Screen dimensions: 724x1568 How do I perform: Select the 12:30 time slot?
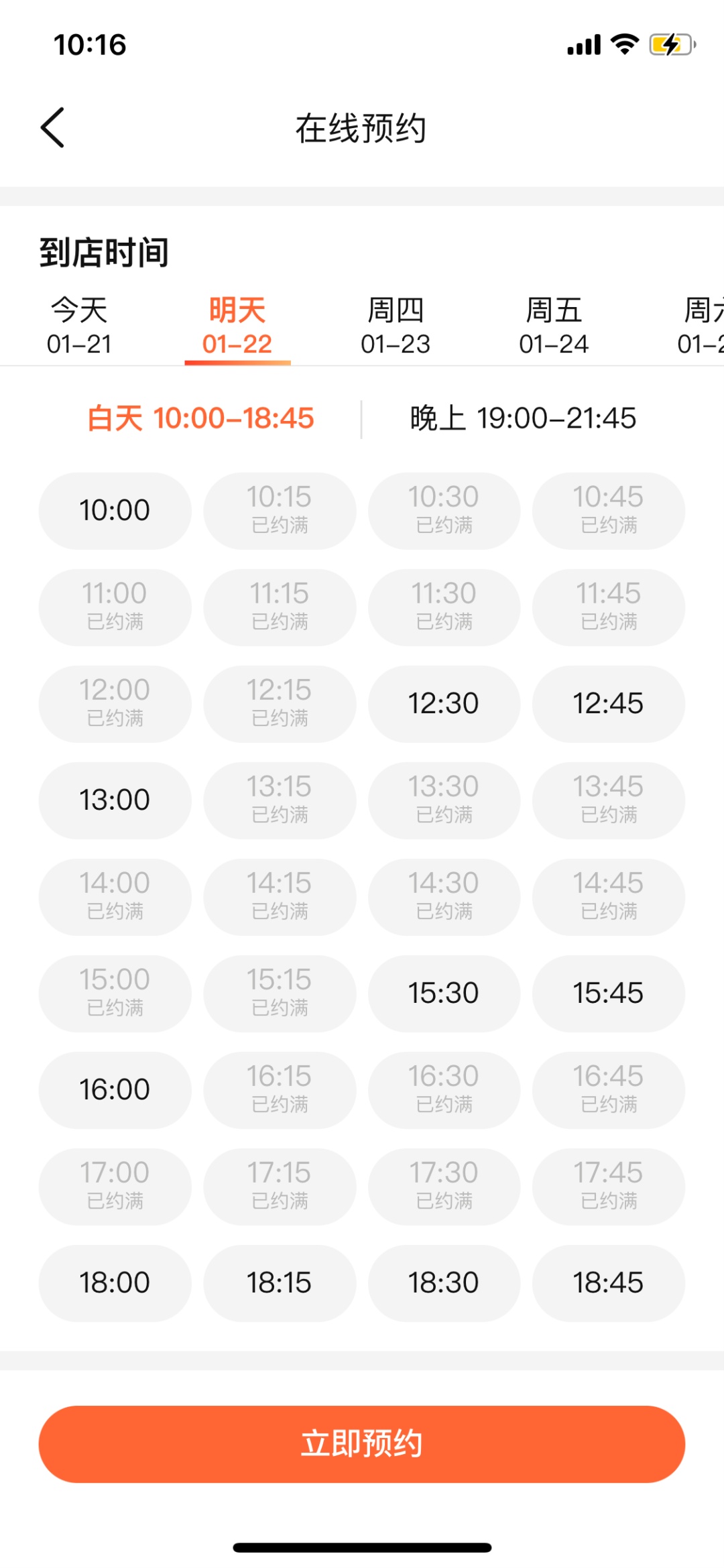(444, 704)
